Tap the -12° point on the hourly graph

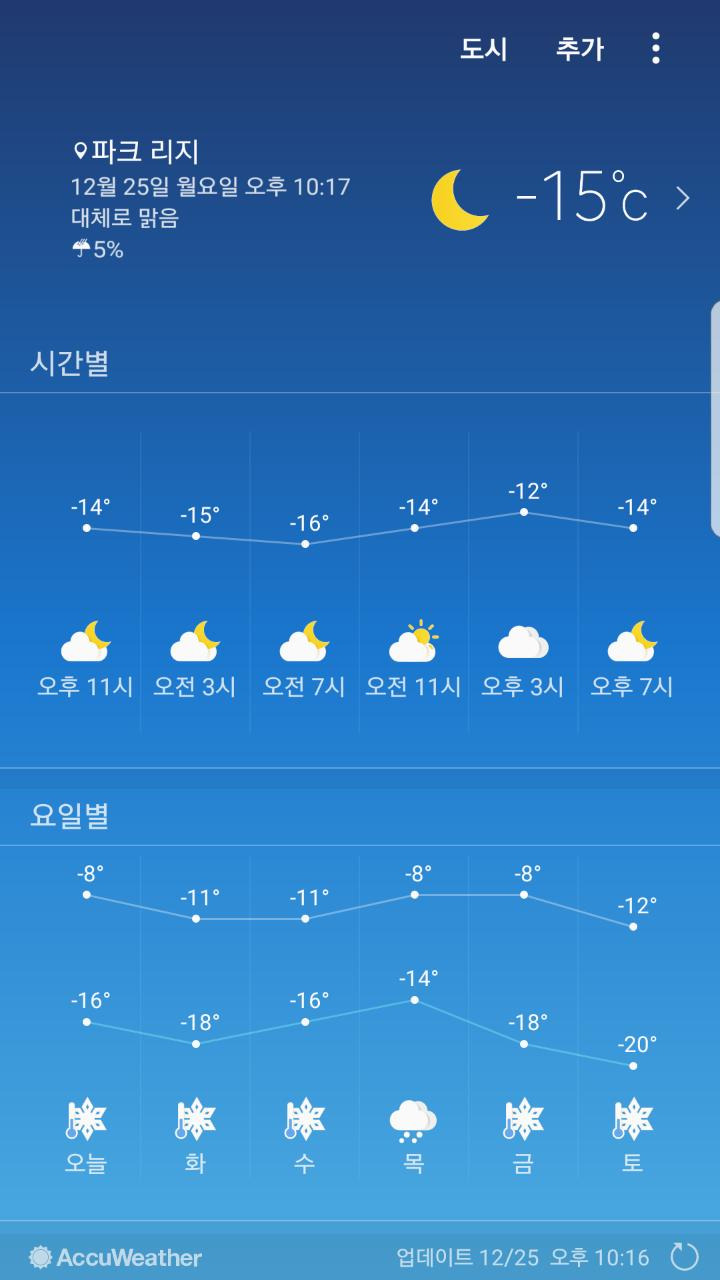[524, 513]
